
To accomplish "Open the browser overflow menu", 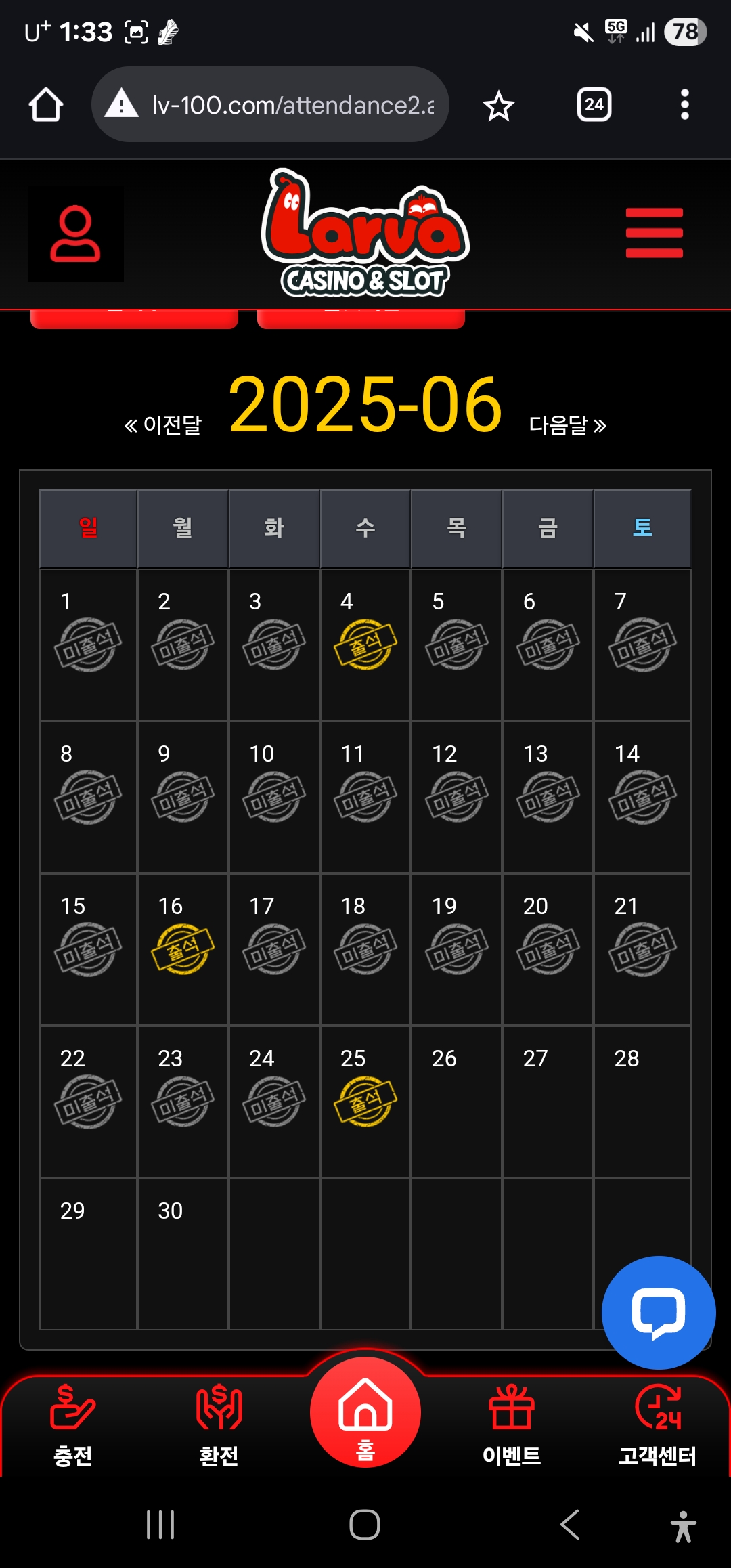I will (x=684, y=105).
